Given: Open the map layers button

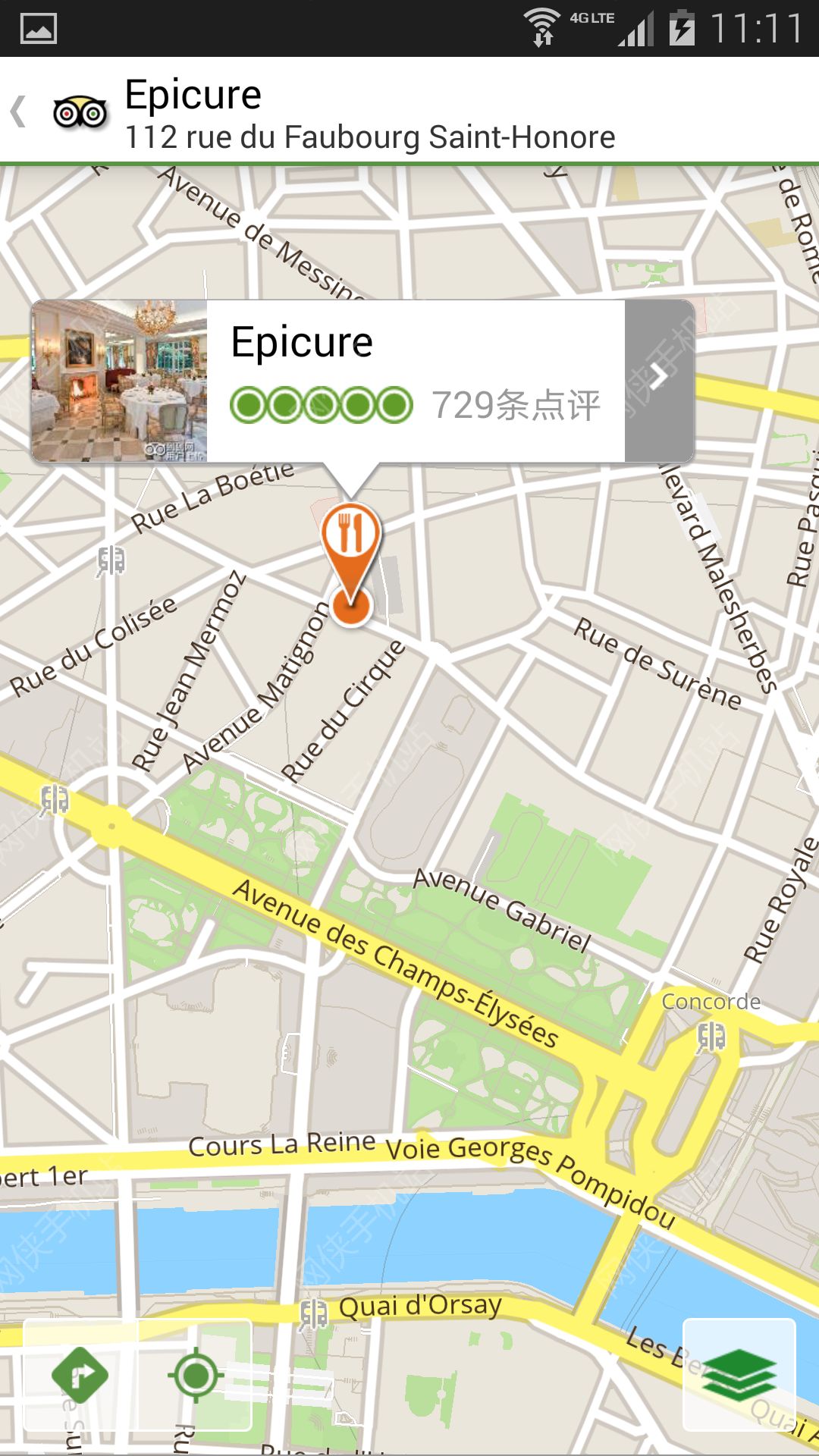Looking at the screenshot, I should [x=739, y=1374].
